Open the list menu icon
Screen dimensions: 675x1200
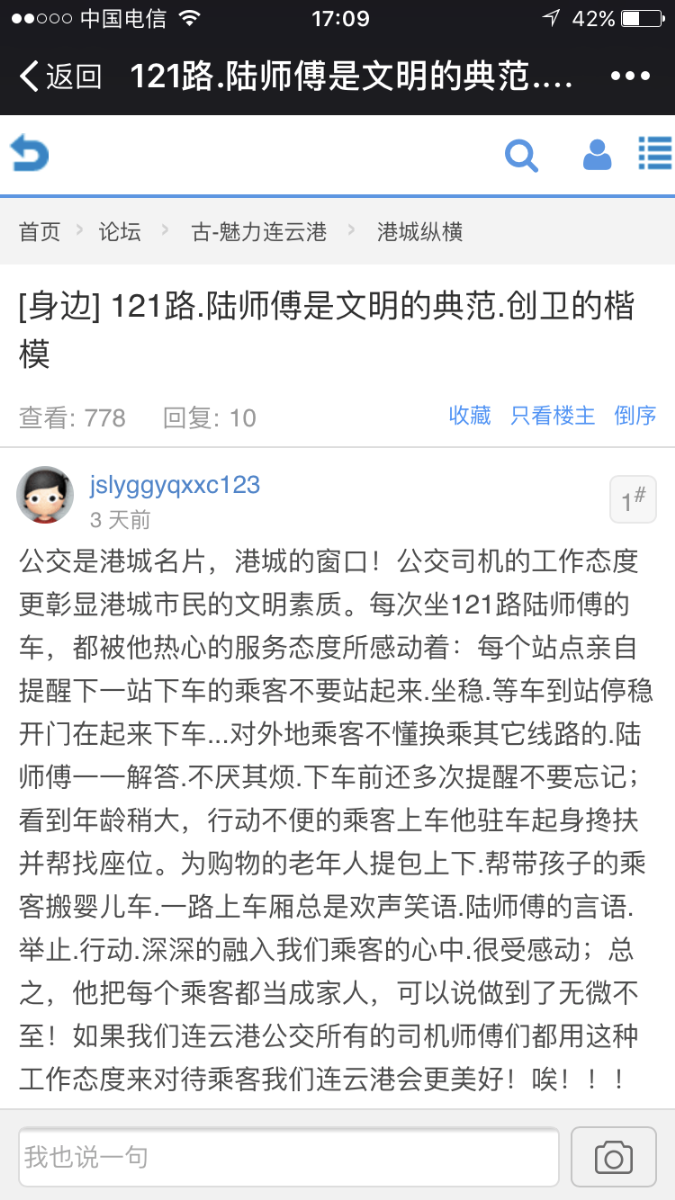[x=655, y=154]
